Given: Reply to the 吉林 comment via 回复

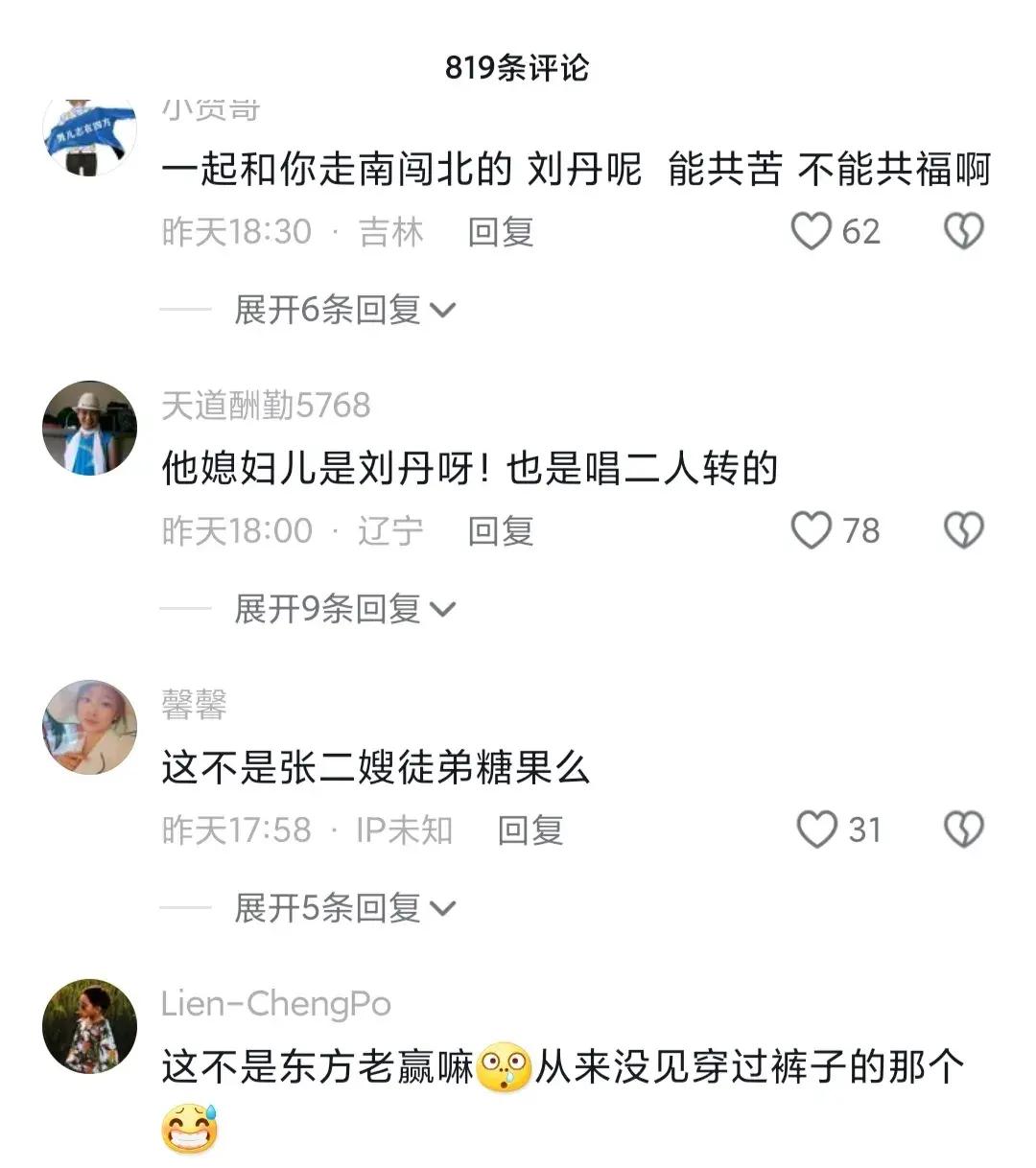Looking at the screenshot, I should (x=500, y=231).
